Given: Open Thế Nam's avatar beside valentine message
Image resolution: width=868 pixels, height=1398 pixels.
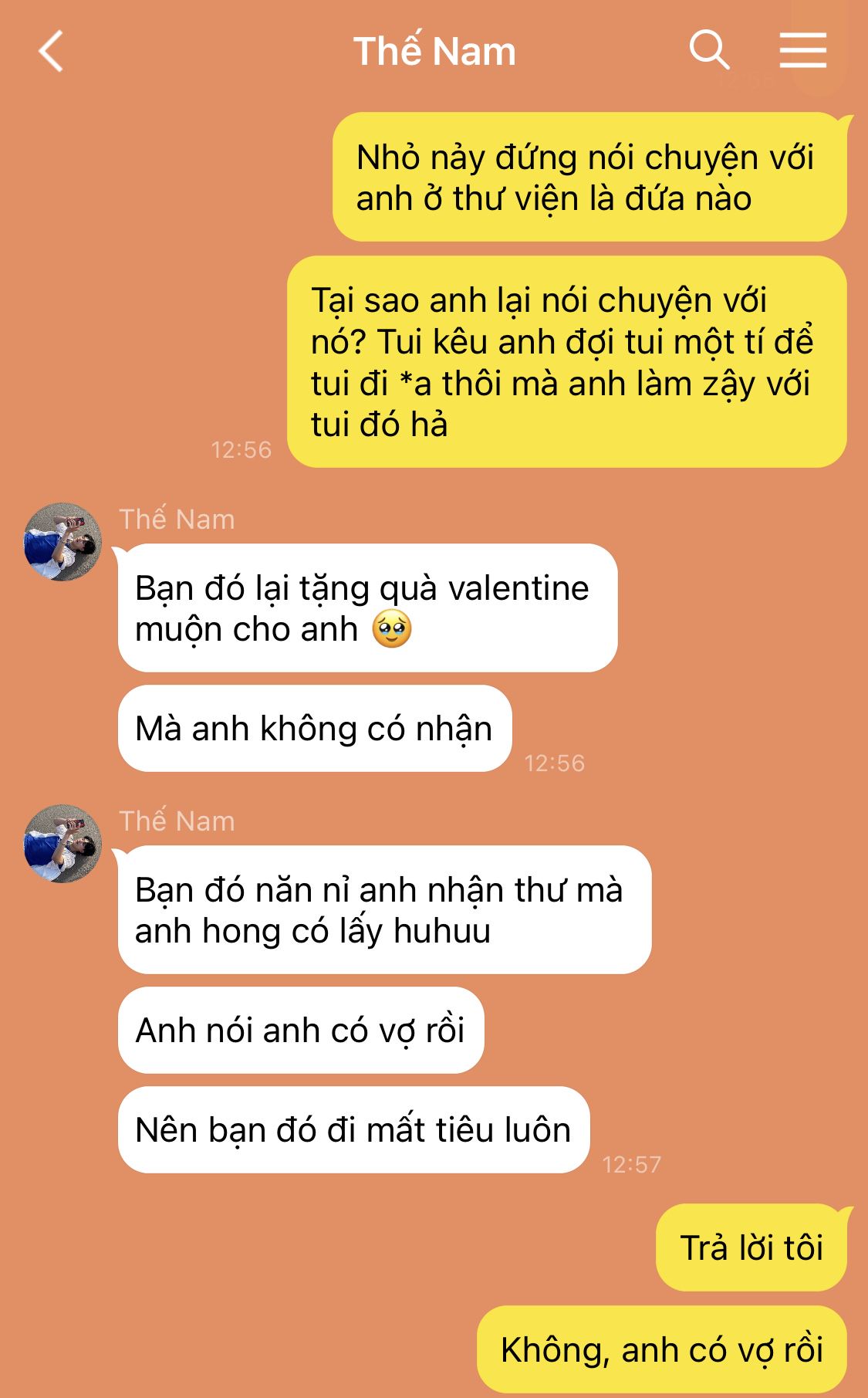Looking at the screenshot, I should (63, 542).
